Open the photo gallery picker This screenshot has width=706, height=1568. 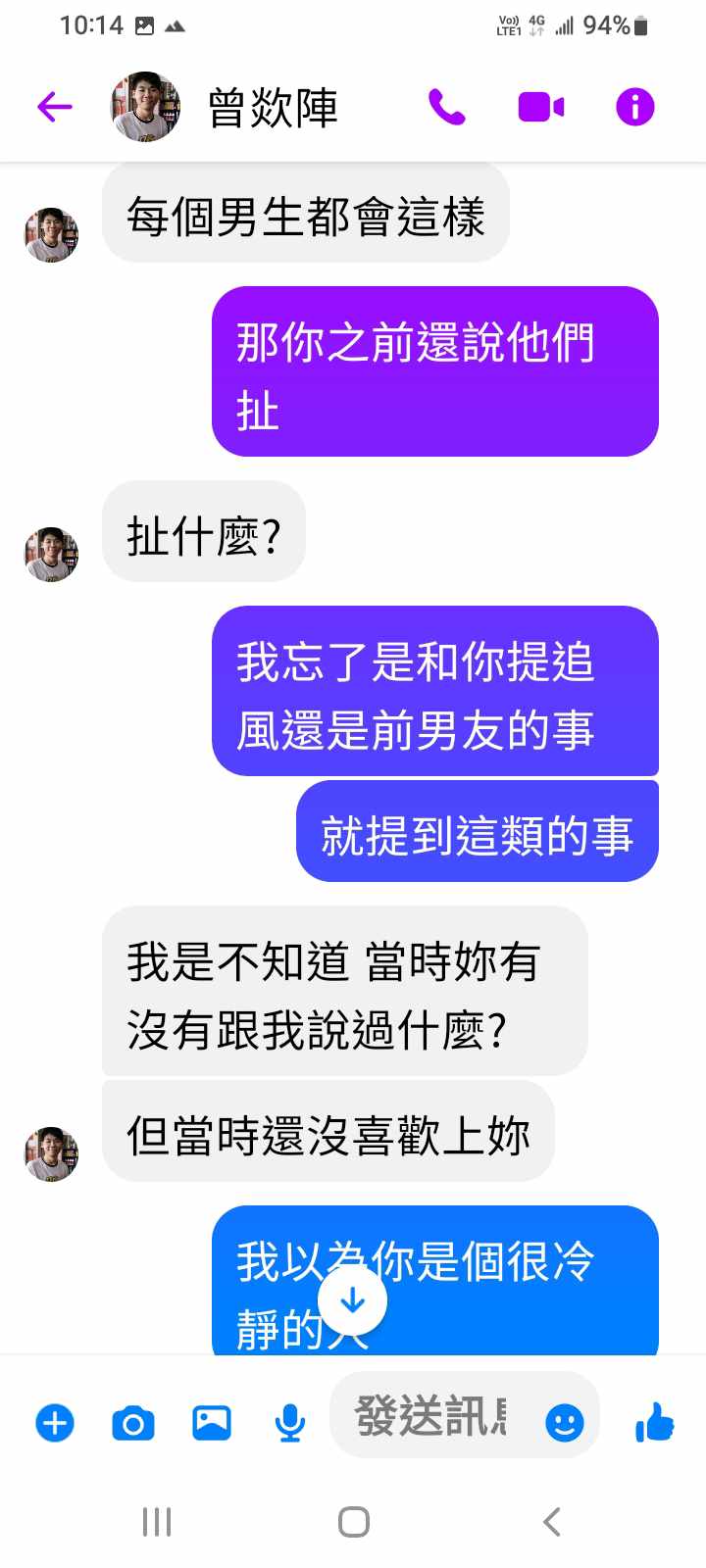(x=212, y=1422)
